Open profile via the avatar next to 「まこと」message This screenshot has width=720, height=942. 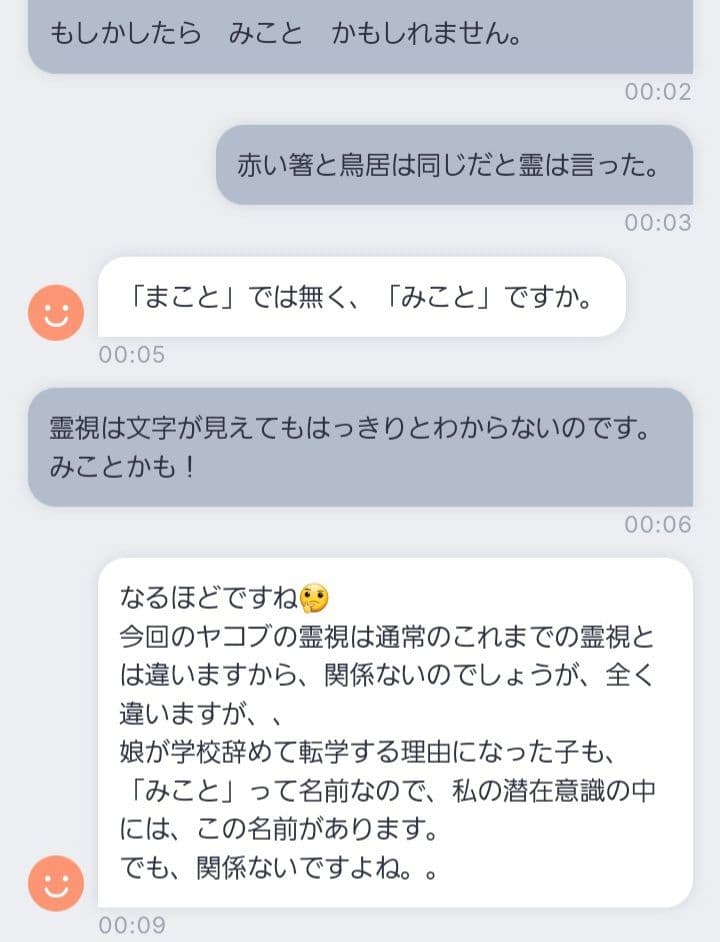point(55,312)
